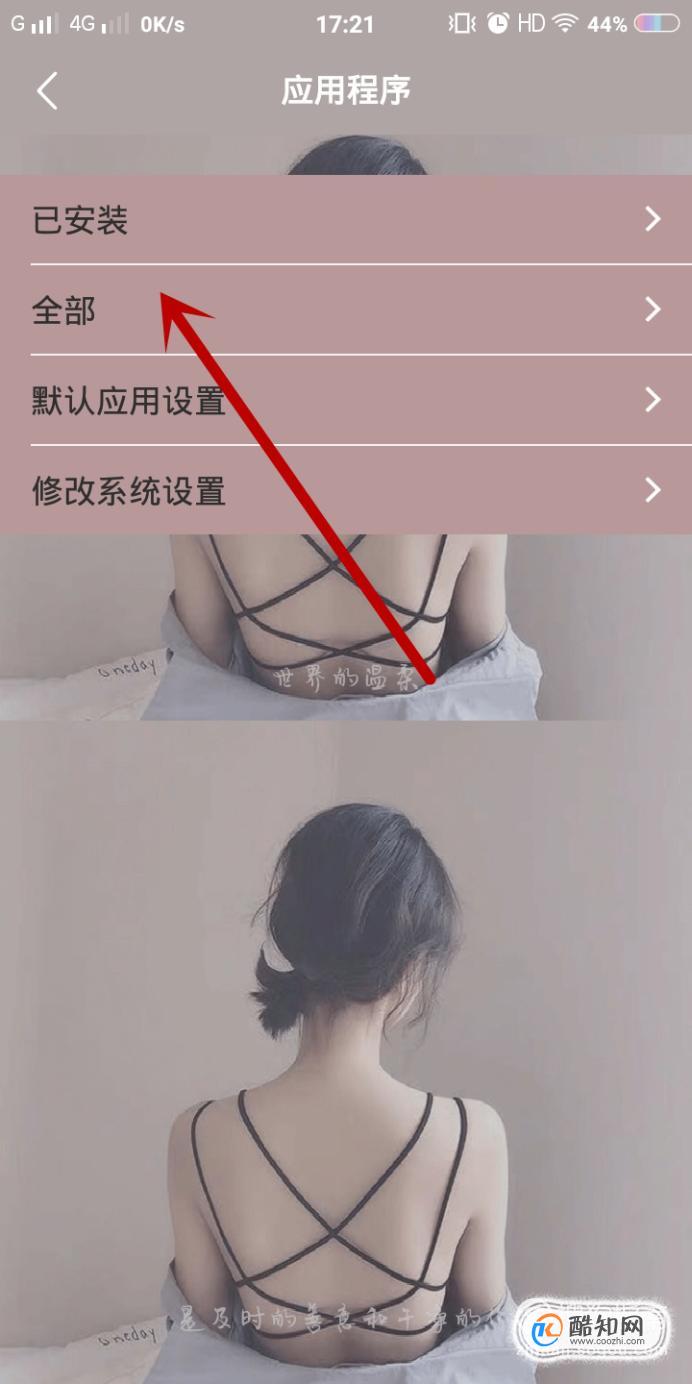The width and height of the screenshot is (692, 1384).
Task: Open the 已安装 apps list
Action: point(345,220)
